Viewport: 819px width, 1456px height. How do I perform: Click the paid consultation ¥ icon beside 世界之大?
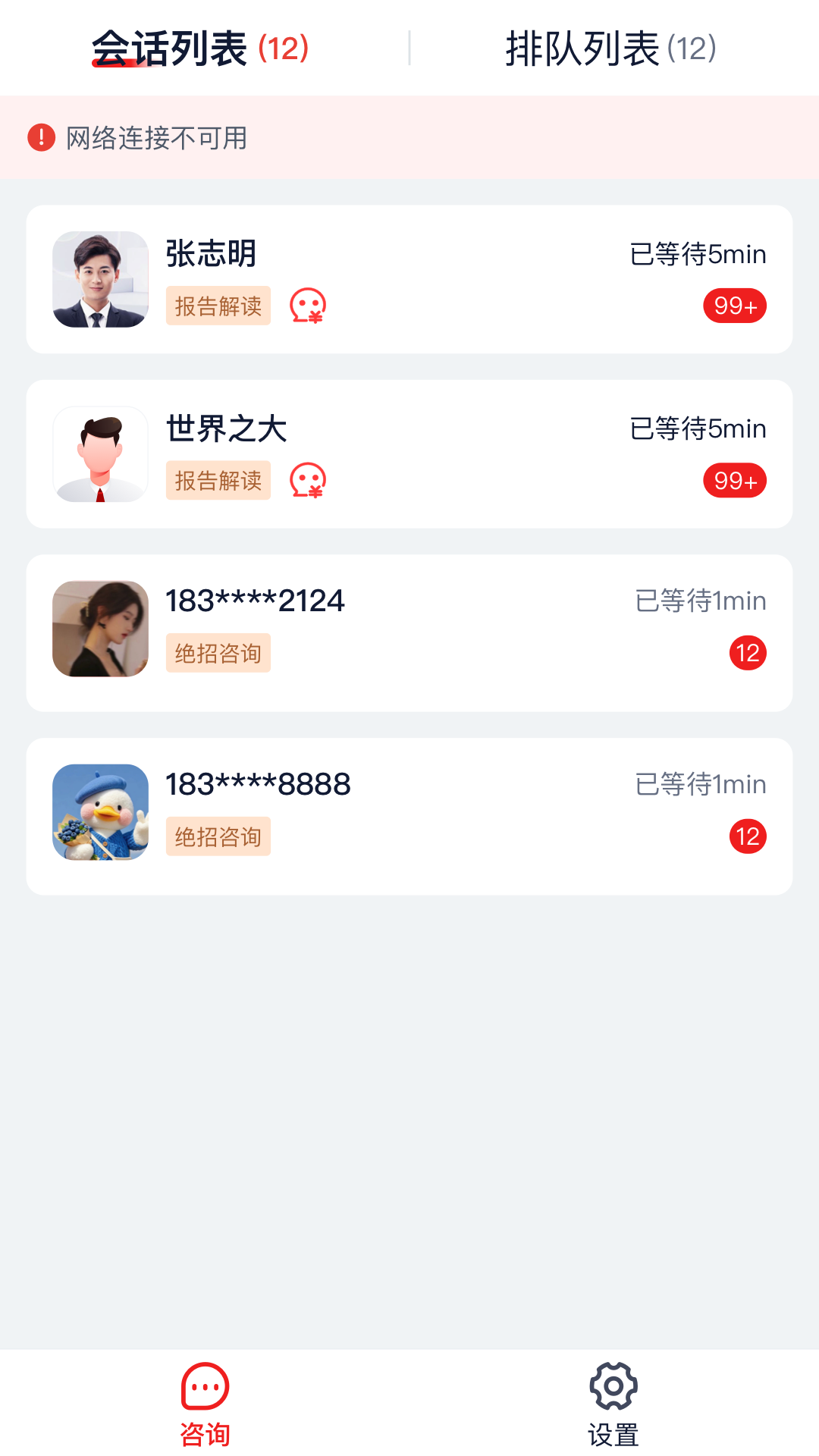tap(306, 479)
